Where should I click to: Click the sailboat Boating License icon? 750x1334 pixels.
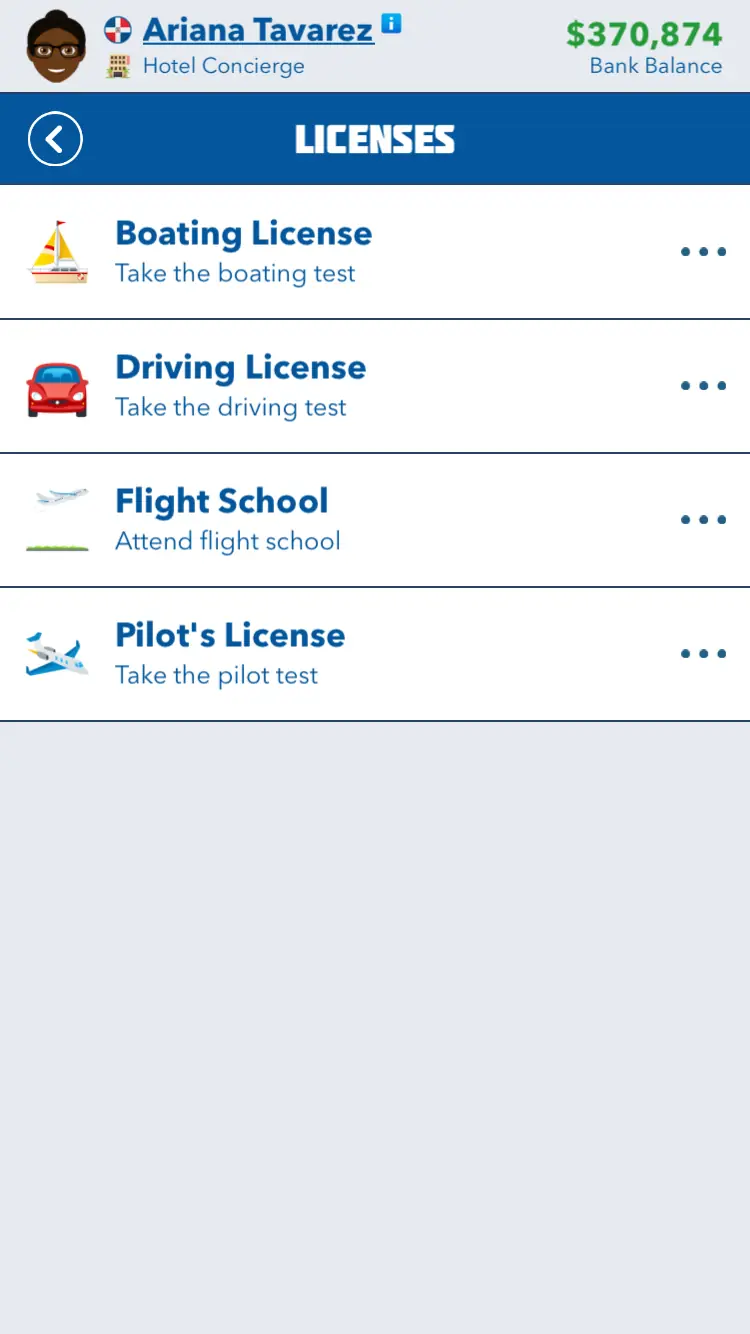click(57, 249)
